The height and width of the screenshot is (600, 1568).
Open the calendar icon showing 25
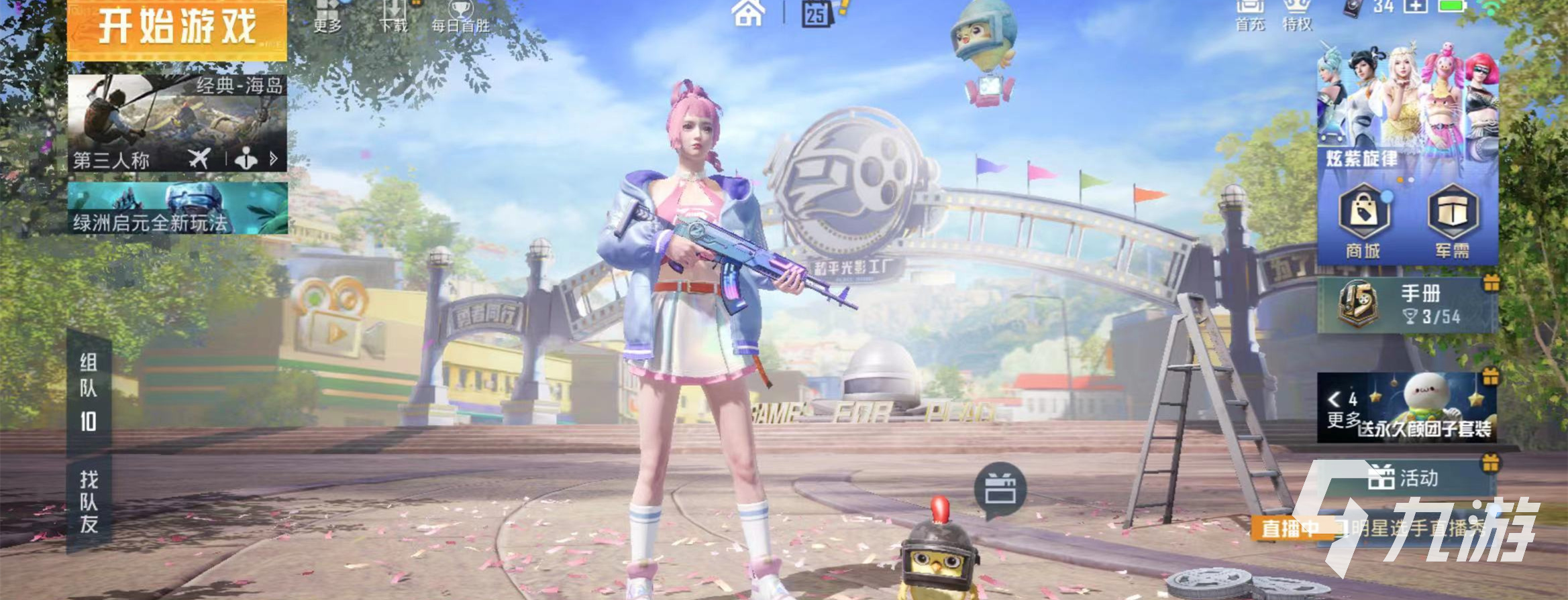pos(817,14)
